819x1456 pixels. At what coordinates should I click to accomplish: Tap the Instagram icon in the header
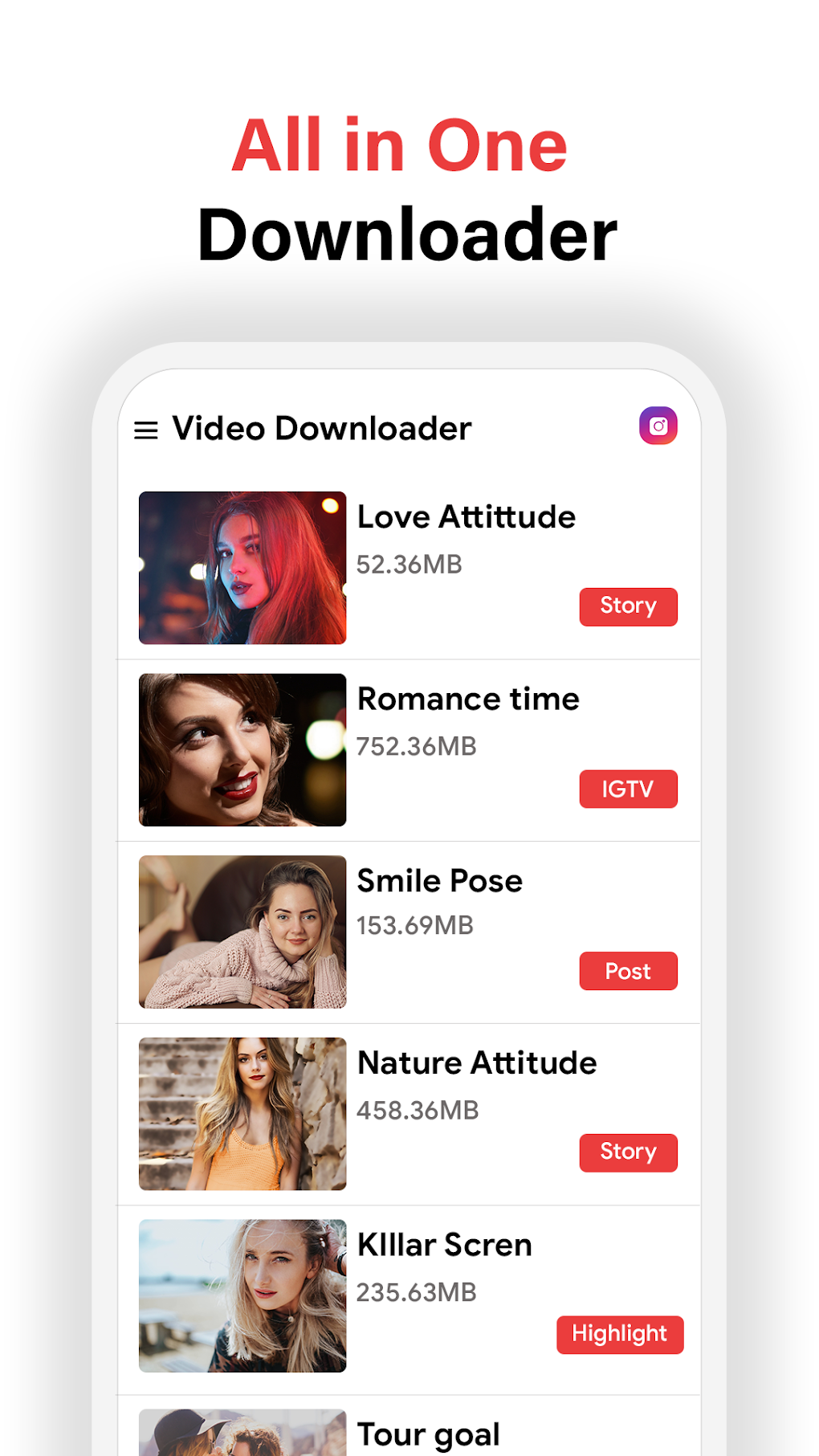tap(658, 425)
